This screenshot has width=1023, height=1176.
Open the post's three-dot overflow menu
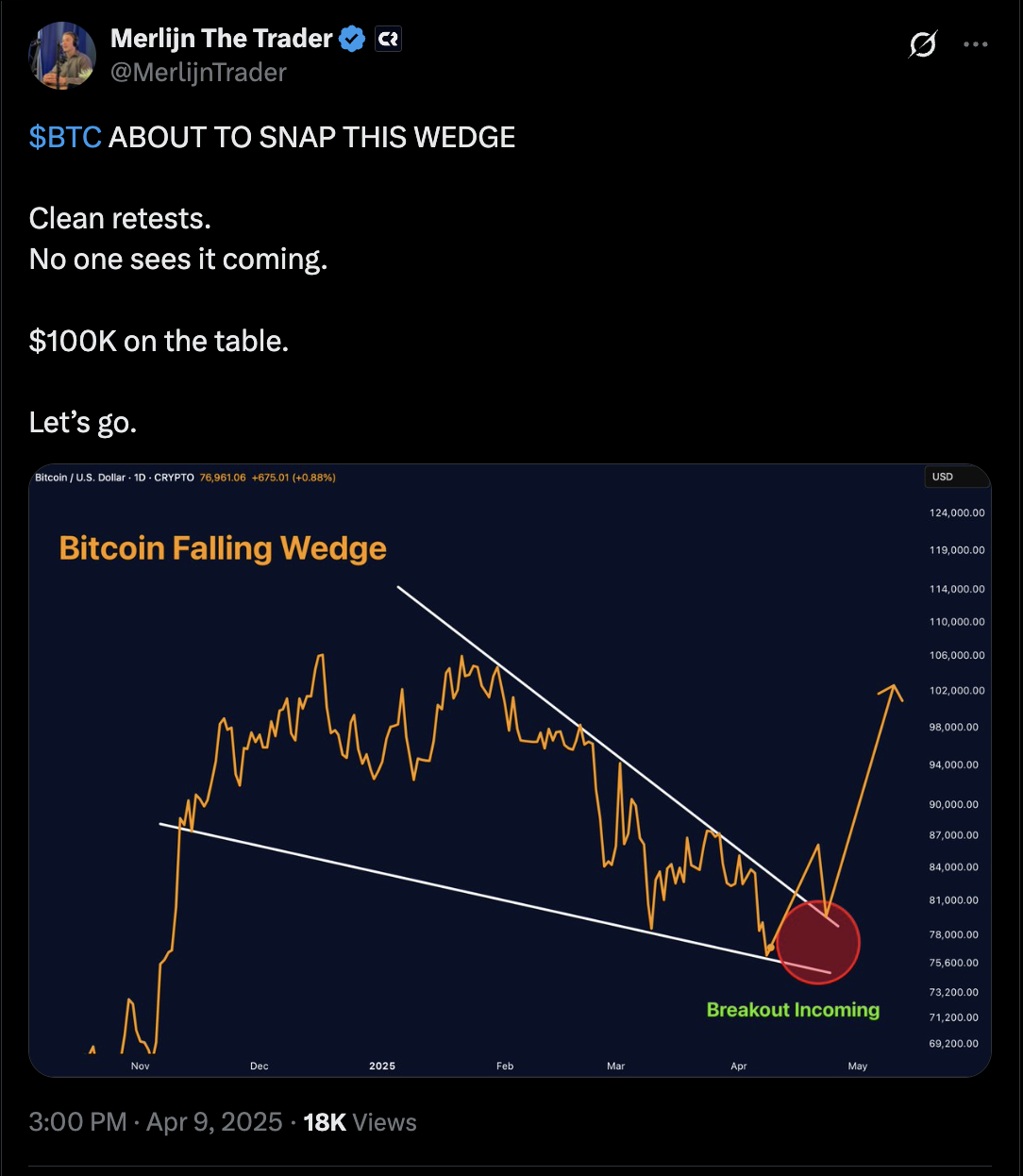pos(975,44)
